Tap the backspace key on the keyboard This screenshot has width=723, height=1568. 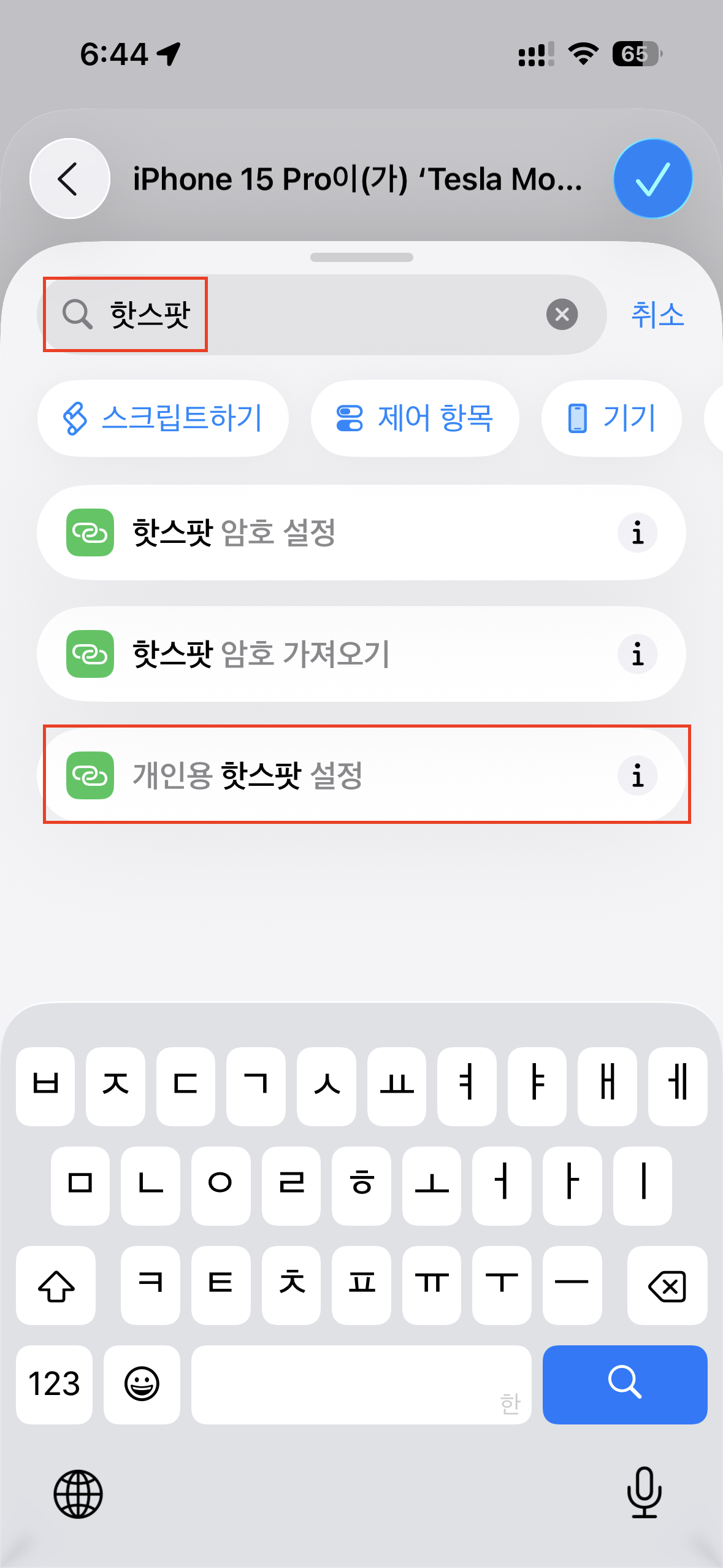(x=666, y=1286)
